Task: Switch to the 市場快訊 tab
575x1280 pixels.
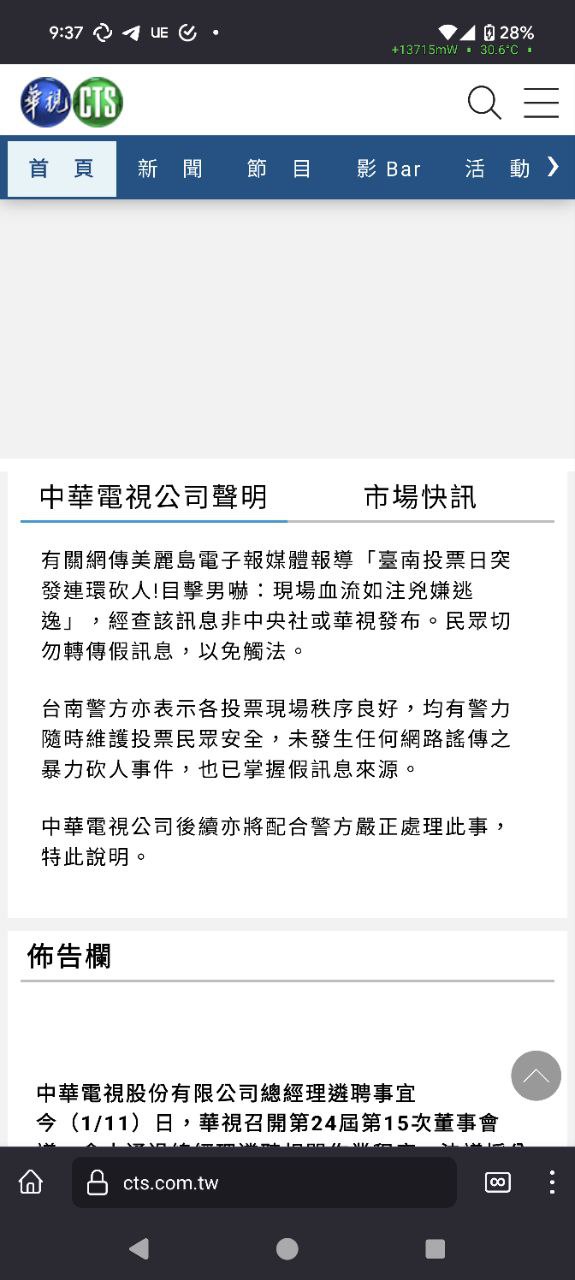Action: coord(420,497)
